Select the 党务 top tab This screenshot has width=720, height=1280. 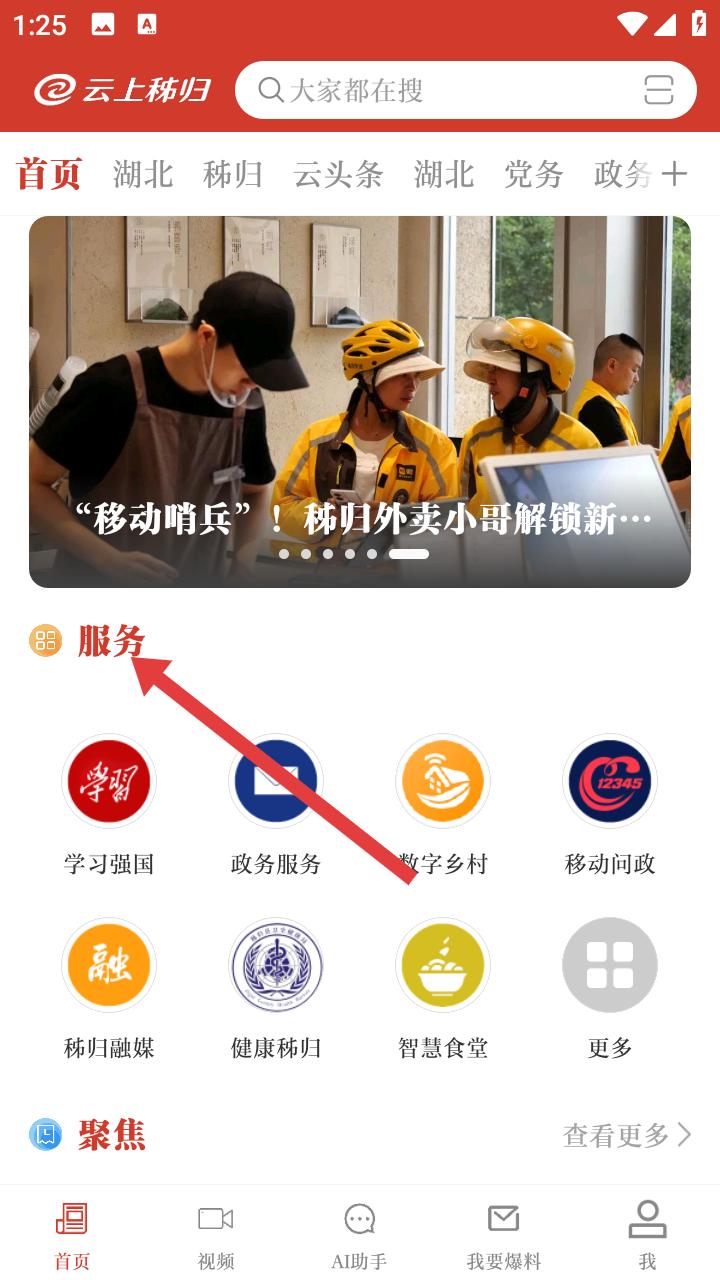pyautogui.click(x=533, y=174)
